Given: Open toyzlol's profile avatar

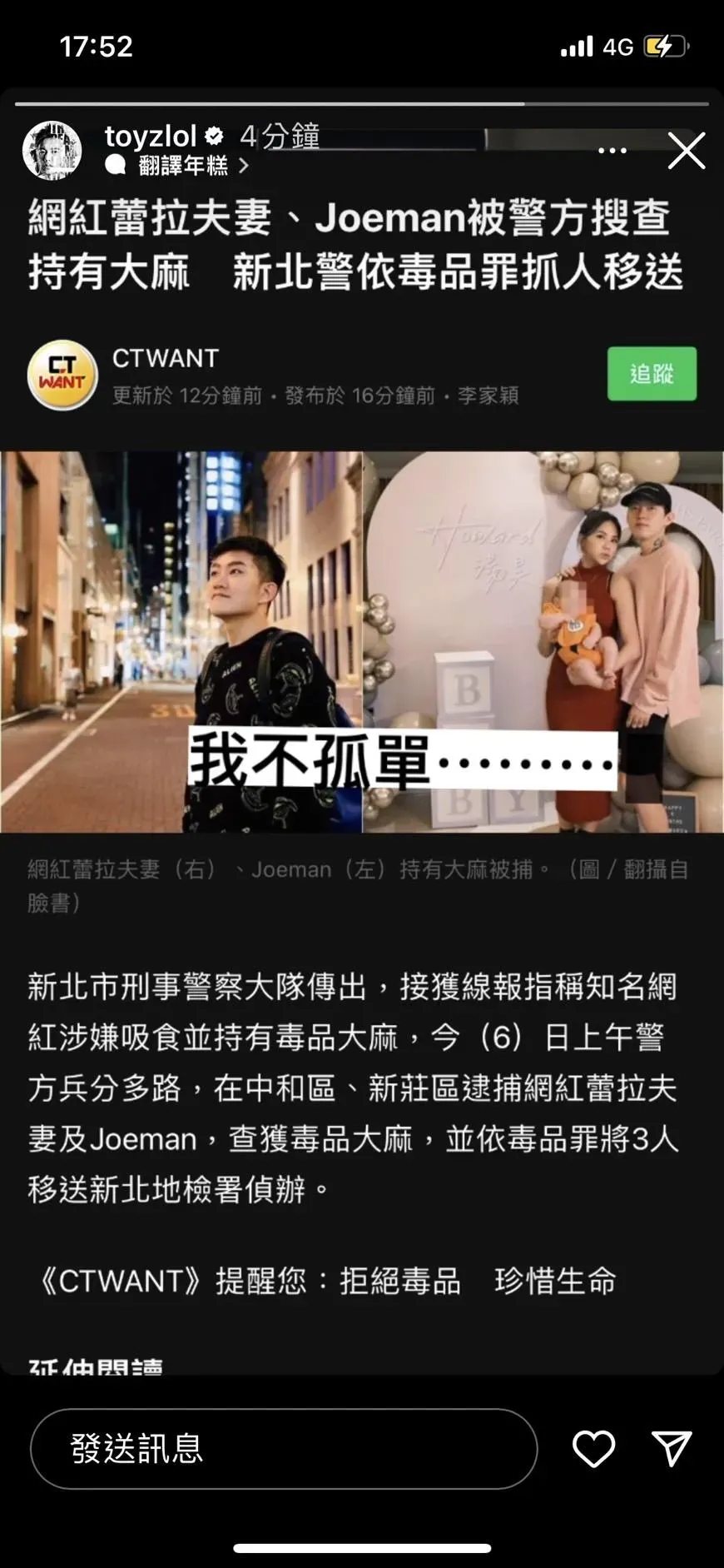Looking at the screenshot, I should click(x=52, y=150).
